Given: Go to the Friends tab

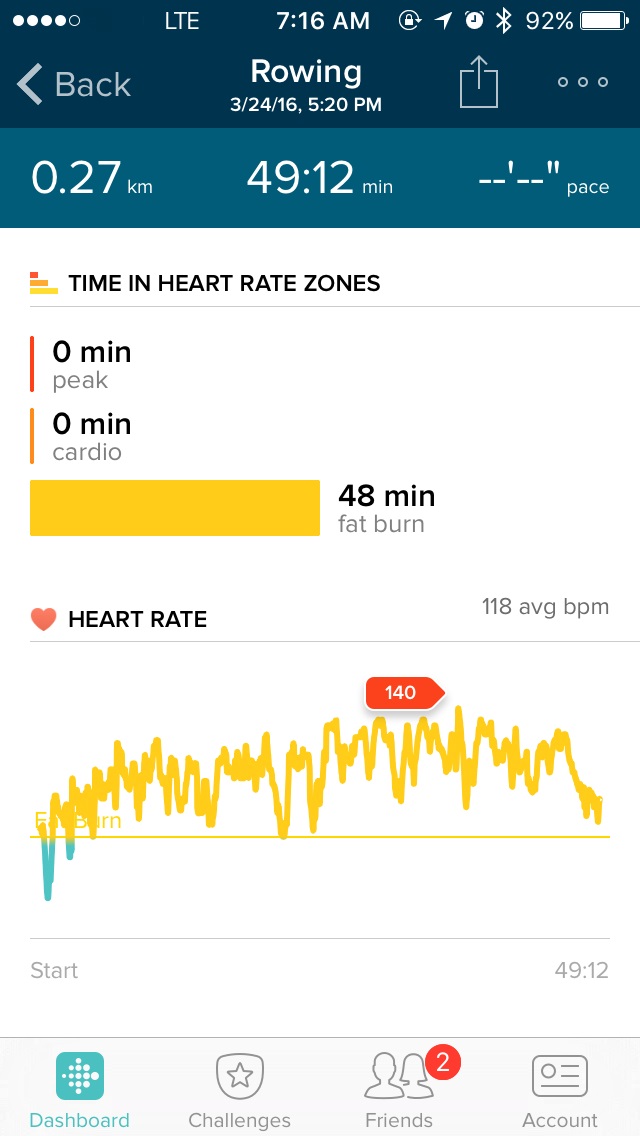Looking at the screenshot, I should (400, 1089).
